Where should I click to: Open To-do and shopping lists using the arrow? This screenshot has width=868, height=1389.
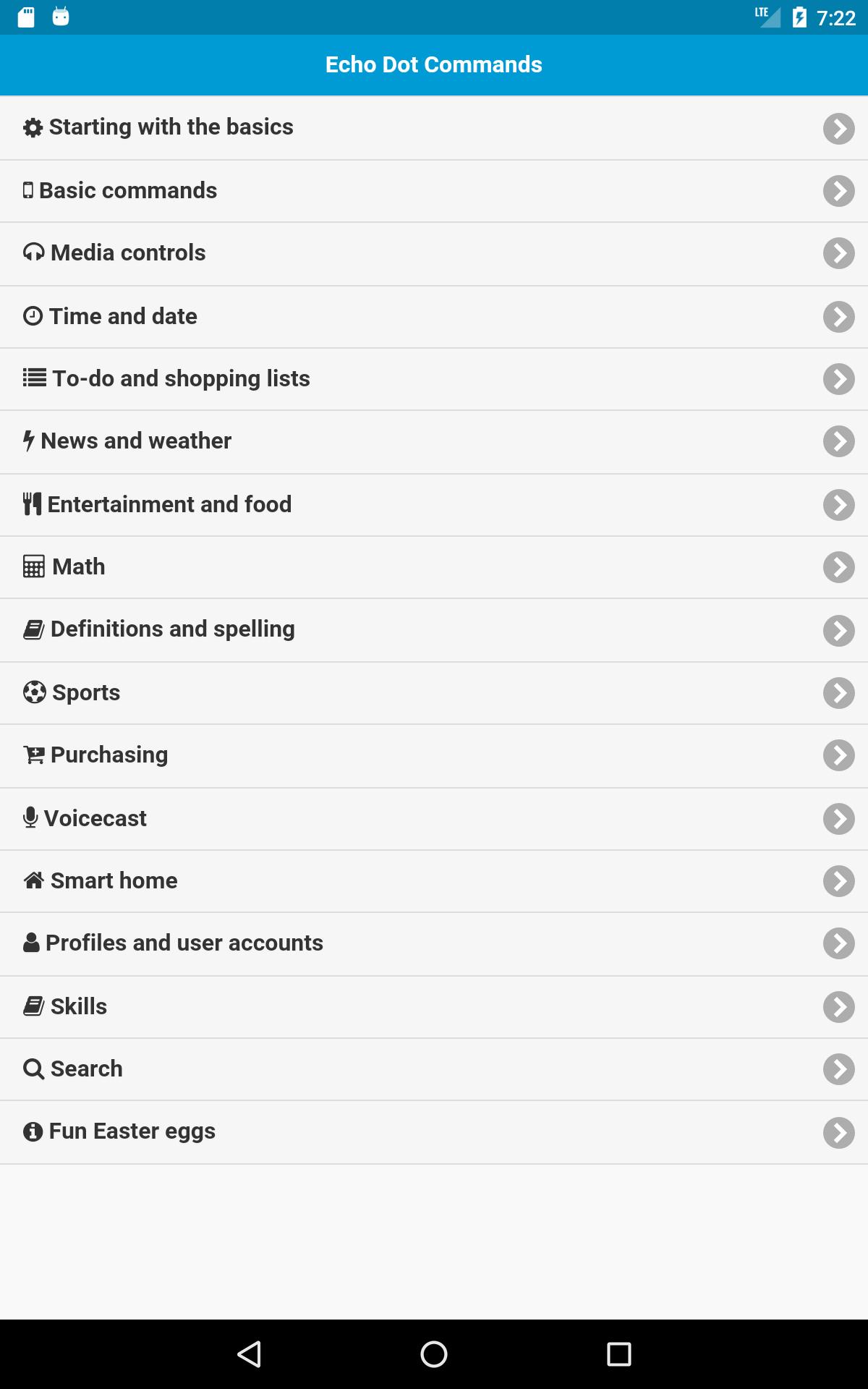(838, 378)
